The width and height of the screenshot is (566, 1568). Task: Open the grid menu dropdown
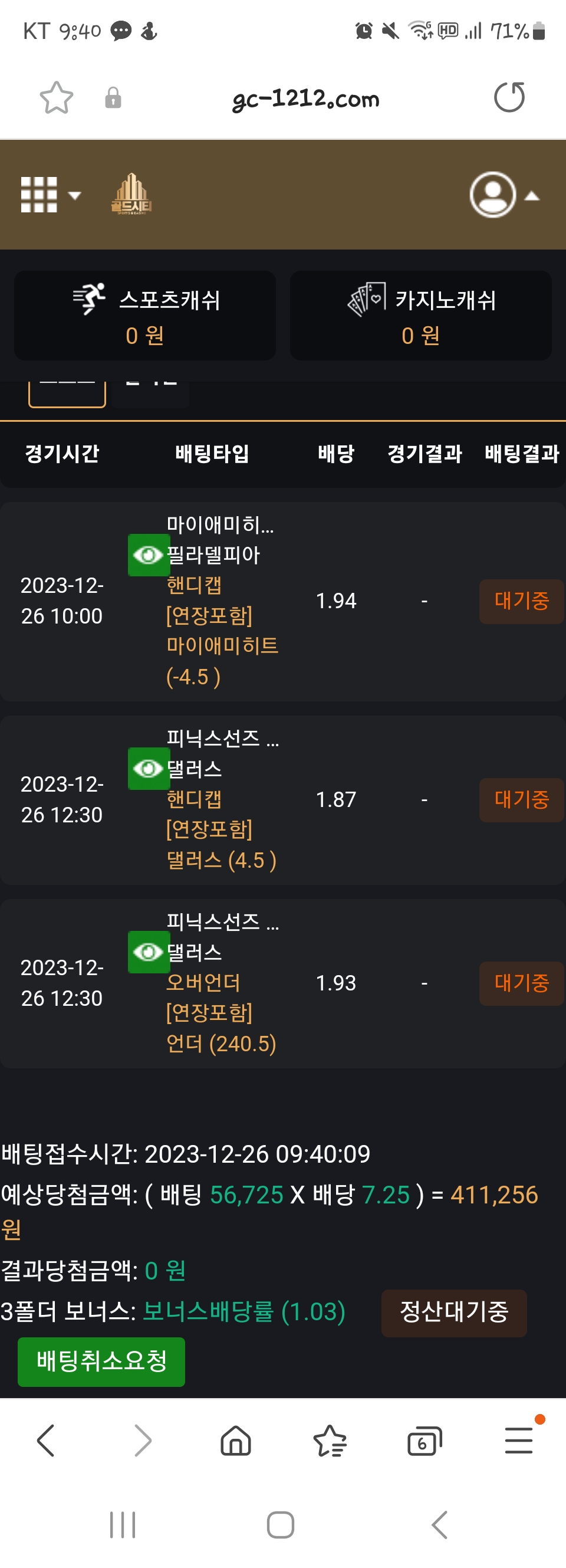coord(51,195)
